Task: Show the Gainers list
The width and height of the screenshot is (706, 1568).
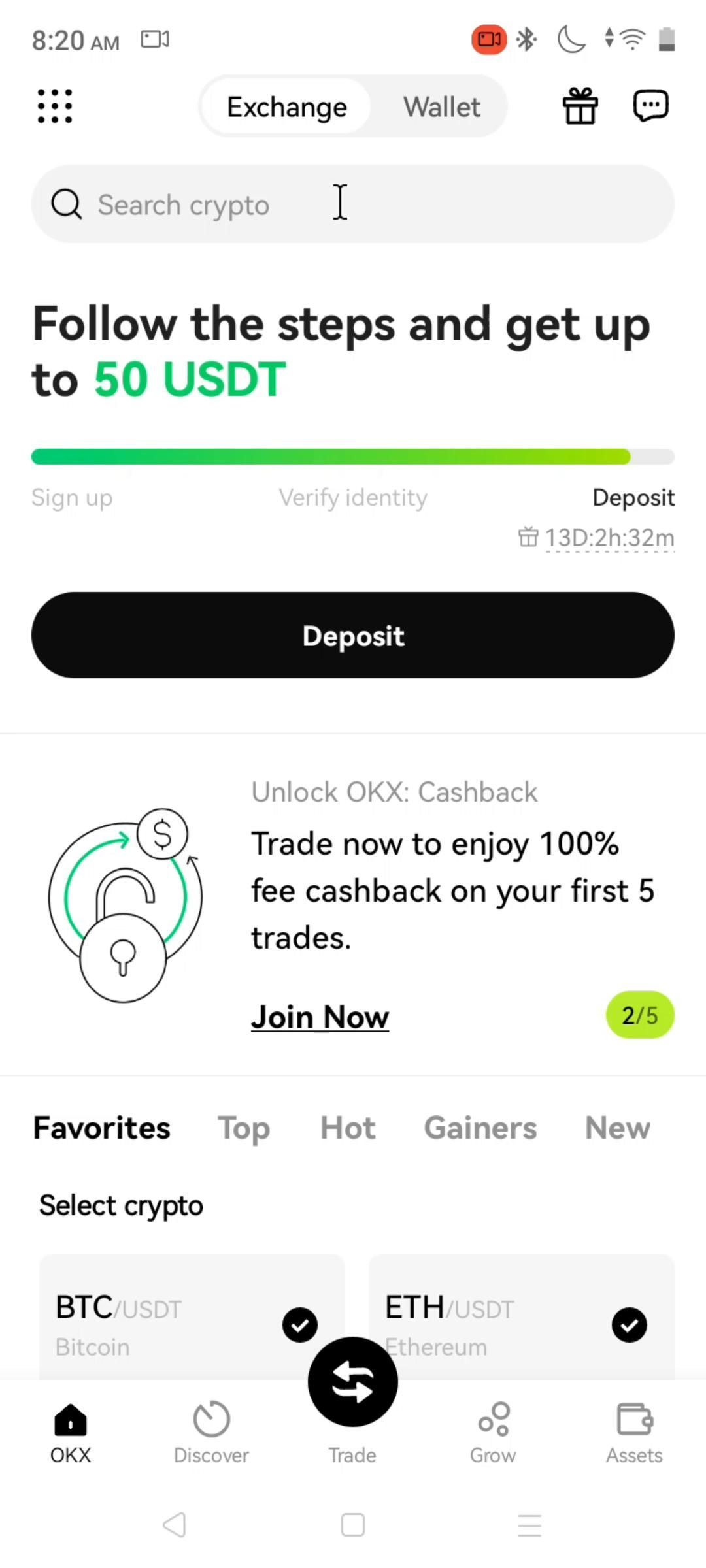Action: pos(480,1128)
